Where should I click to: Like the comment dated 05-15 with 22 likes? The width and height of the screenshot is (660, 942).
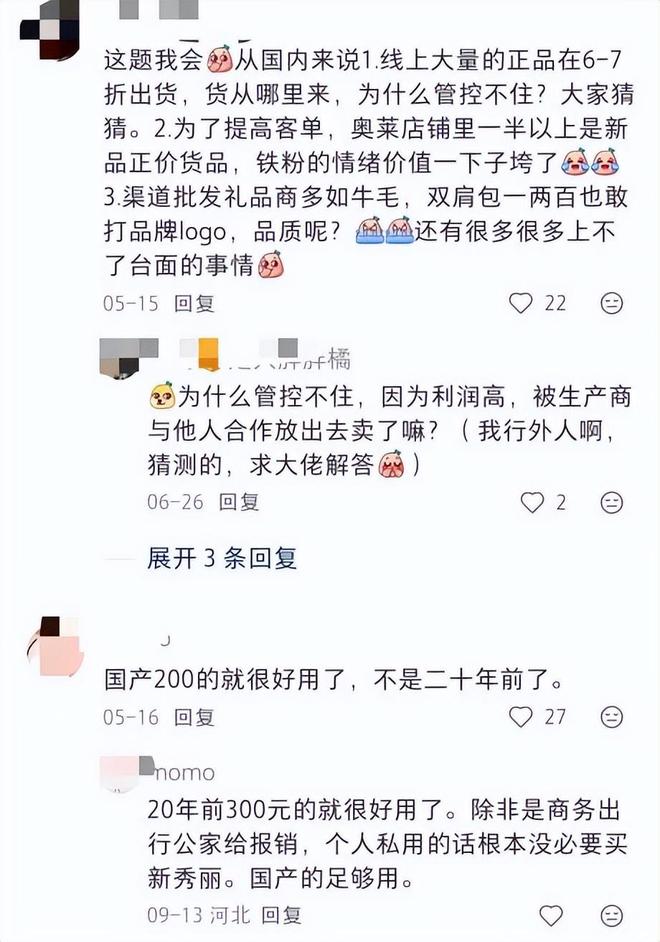(521, 303)
